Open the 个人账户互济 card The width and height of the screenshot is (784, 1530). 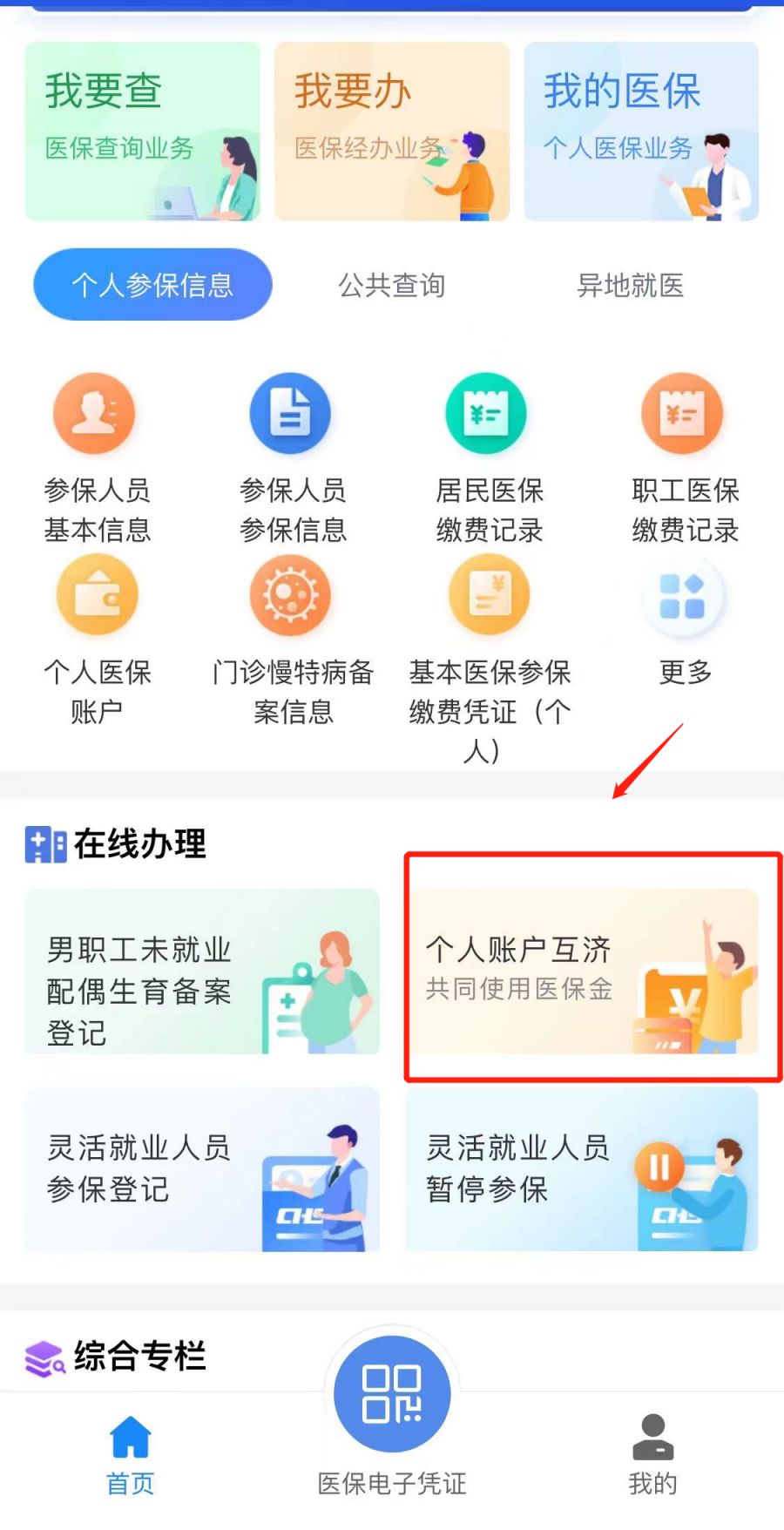[582, 971]
